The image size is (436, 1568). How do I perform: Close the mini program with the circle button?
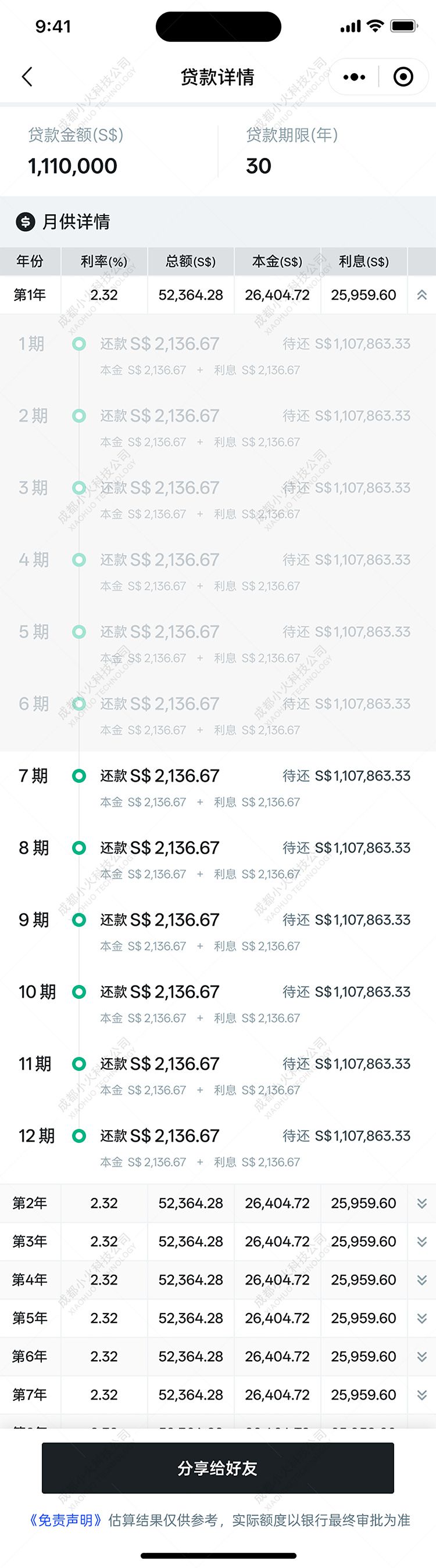403,77
